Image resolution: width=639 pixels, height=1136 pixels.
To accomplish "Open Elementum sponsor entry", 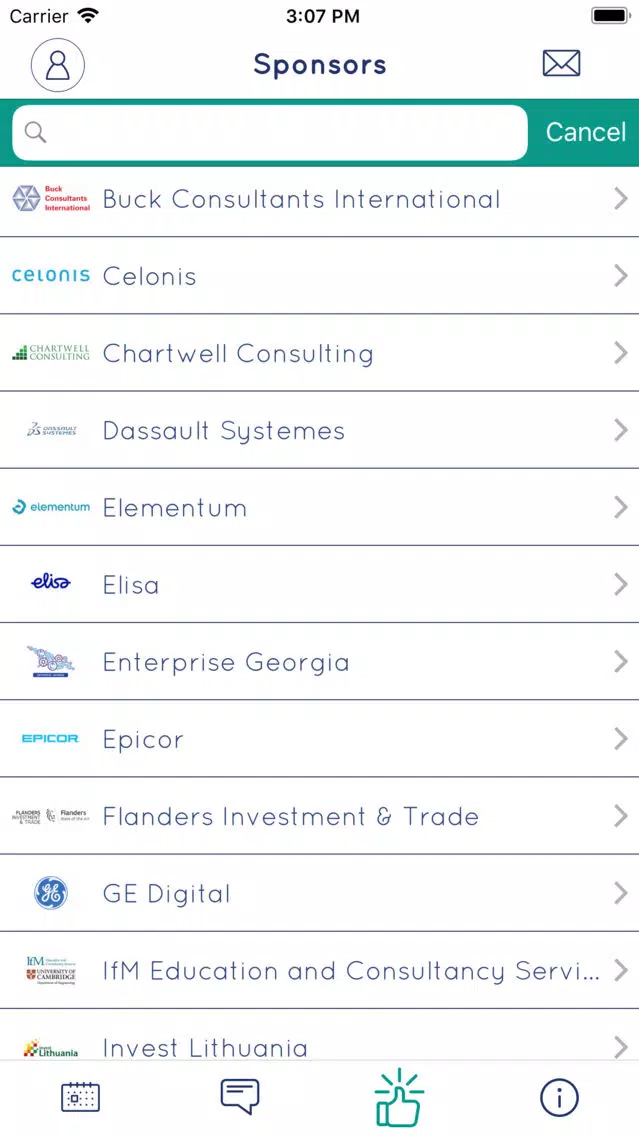I will pyautogui.click(x=320, y=507).
